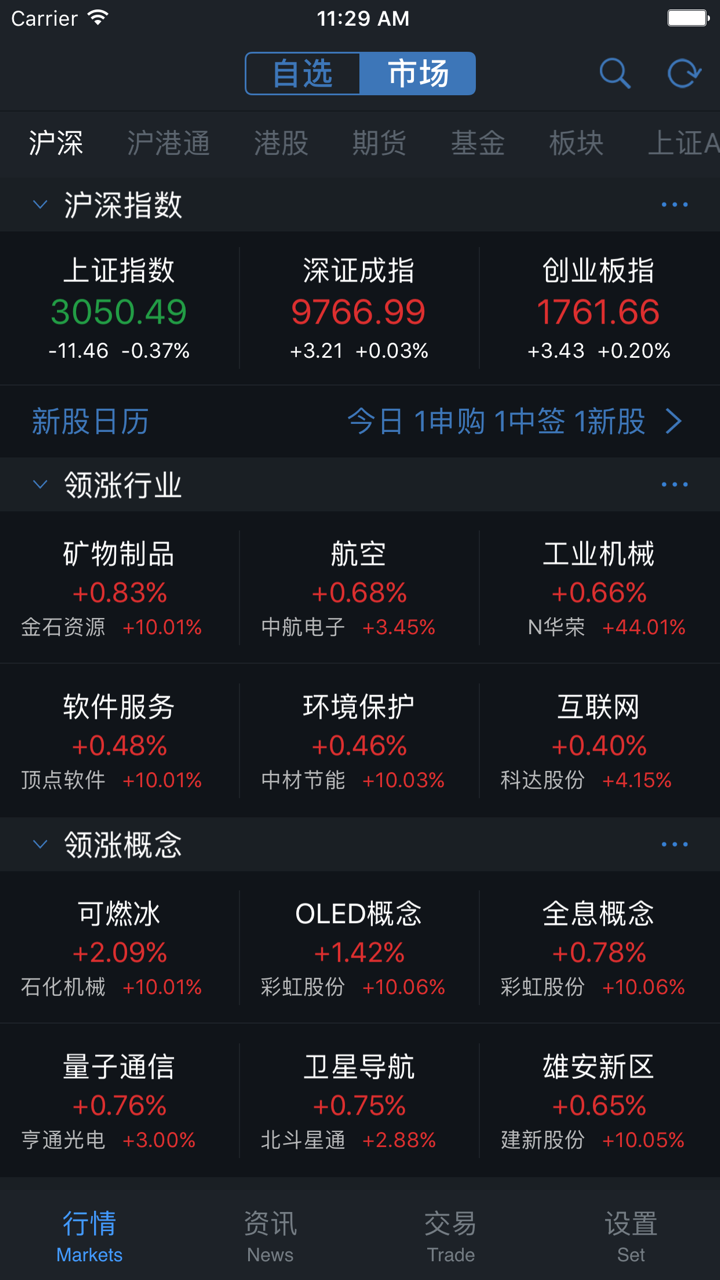
Task: View the 上证指数 index card
Action: [119, 308]
